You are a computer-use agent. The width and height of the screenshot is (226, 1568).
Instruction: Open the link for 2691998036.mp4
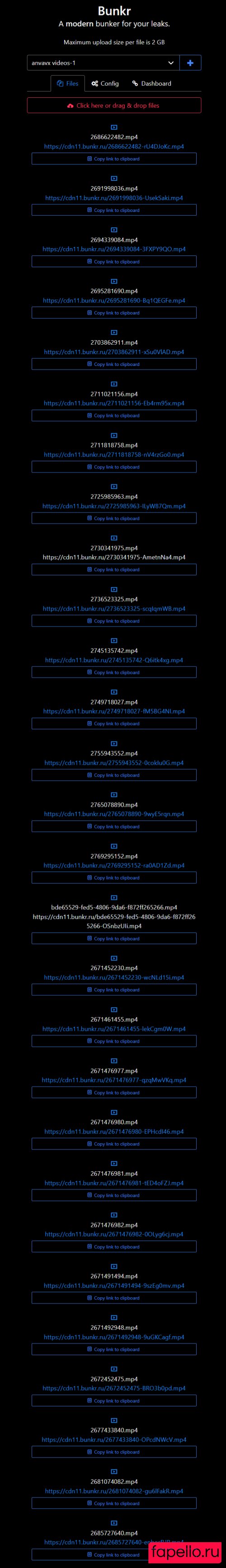click(x=113, y=198)
